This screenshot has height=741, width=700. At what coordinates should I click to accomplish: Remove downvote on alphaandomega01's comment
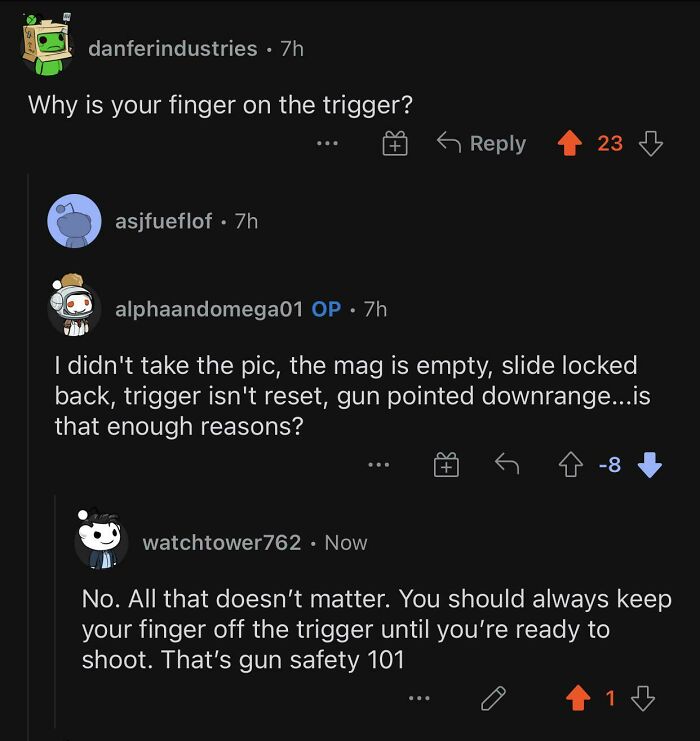[650, 465]
